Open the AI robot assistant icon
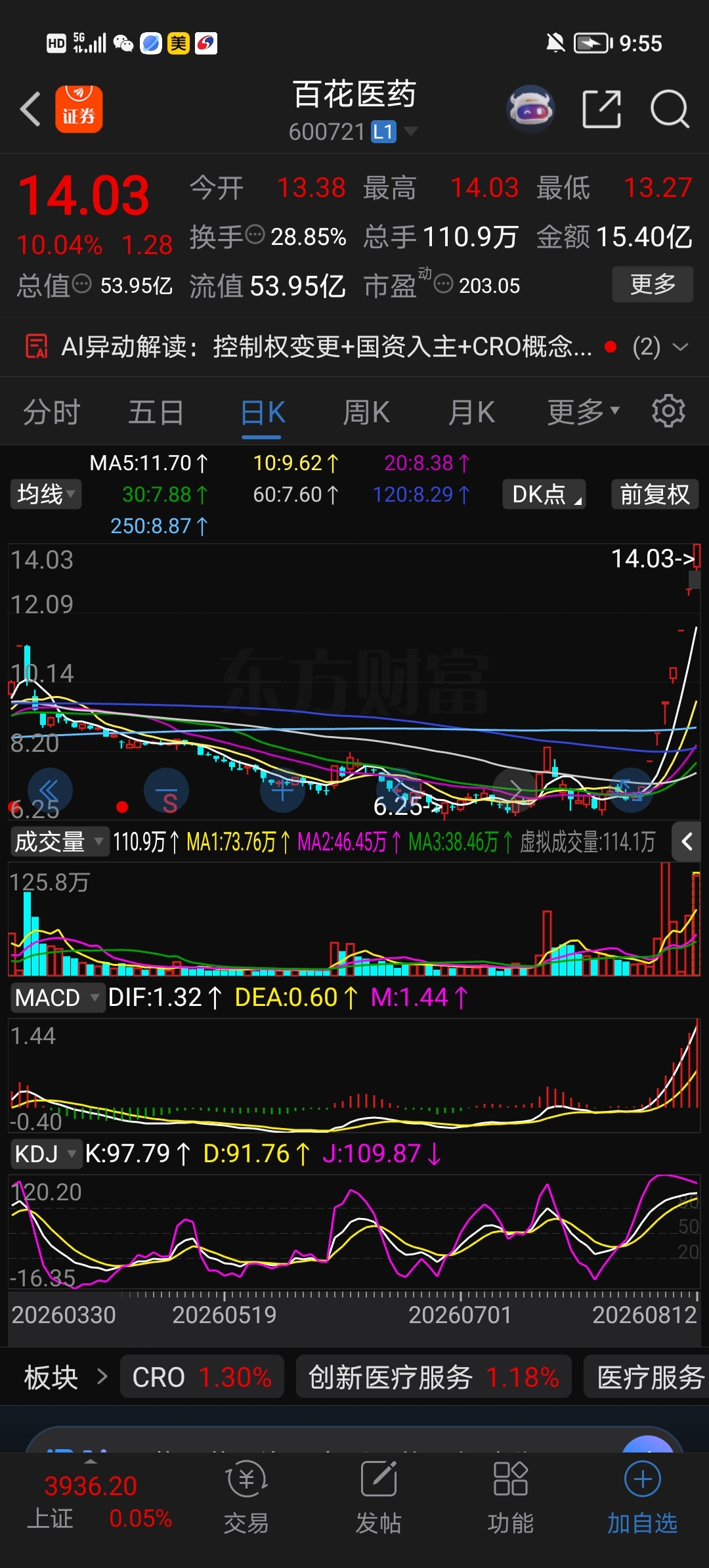This screenshot has height=1568, width=709. (x=530, y=109)
